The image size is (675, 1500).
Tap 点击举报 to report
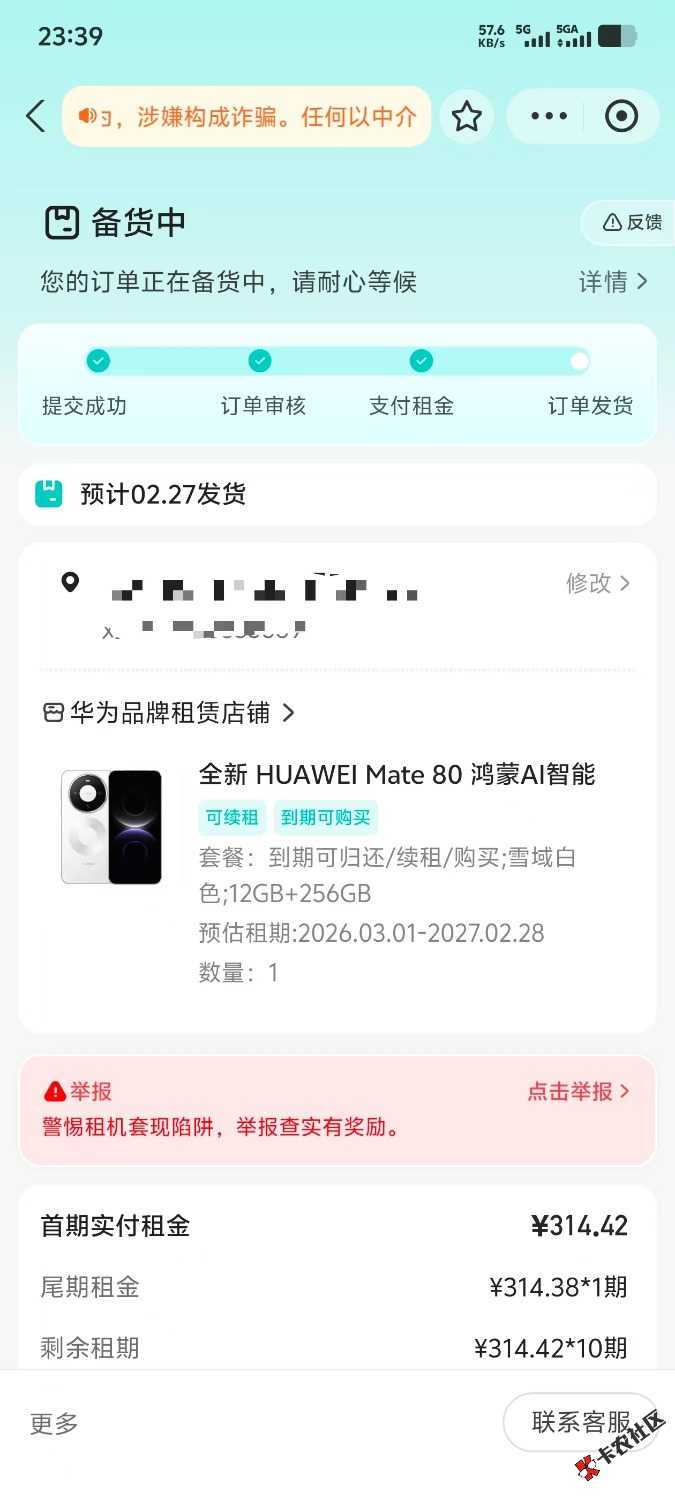point(578,1091)
